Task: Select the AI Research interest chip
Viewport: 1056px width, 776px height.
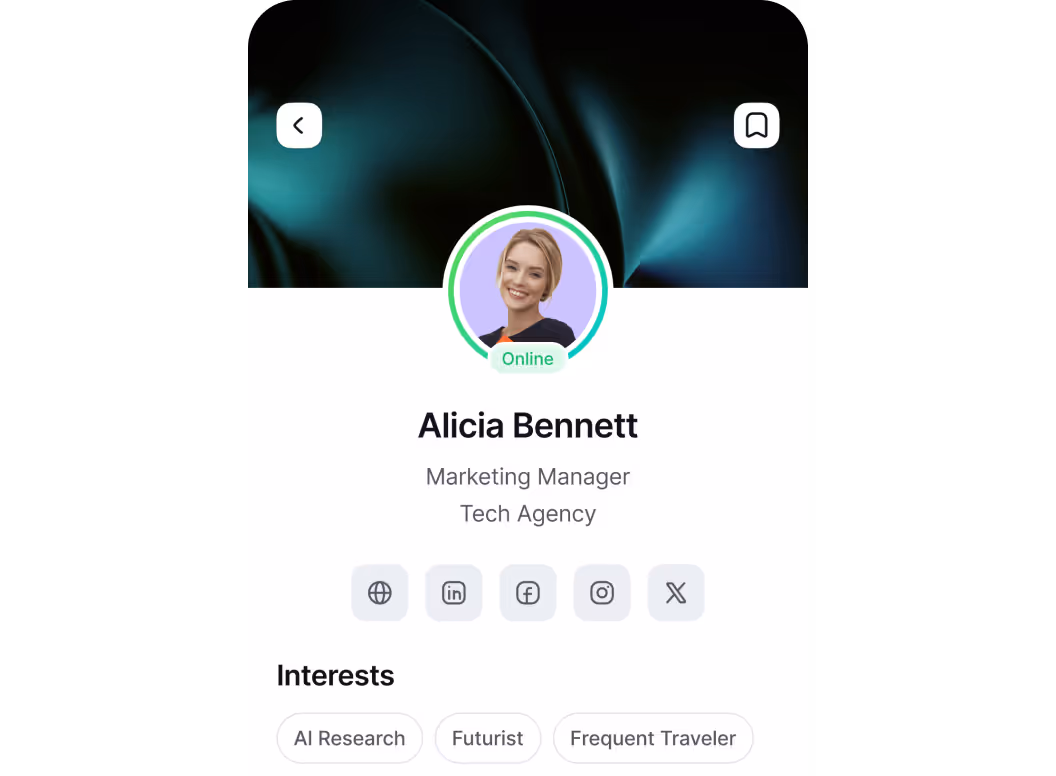Action: tap(350, 739)
